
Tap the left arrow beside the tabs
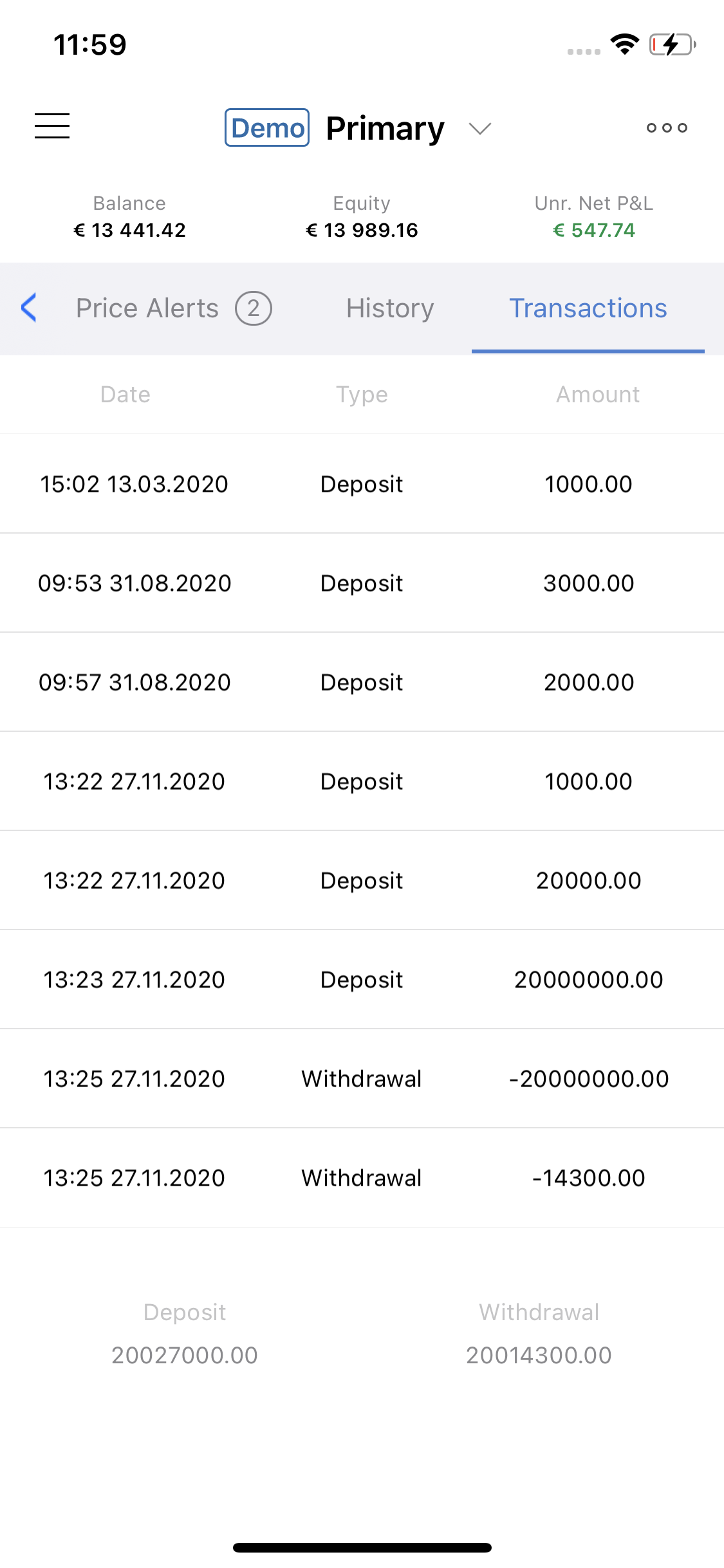click(x=29, y=308)
